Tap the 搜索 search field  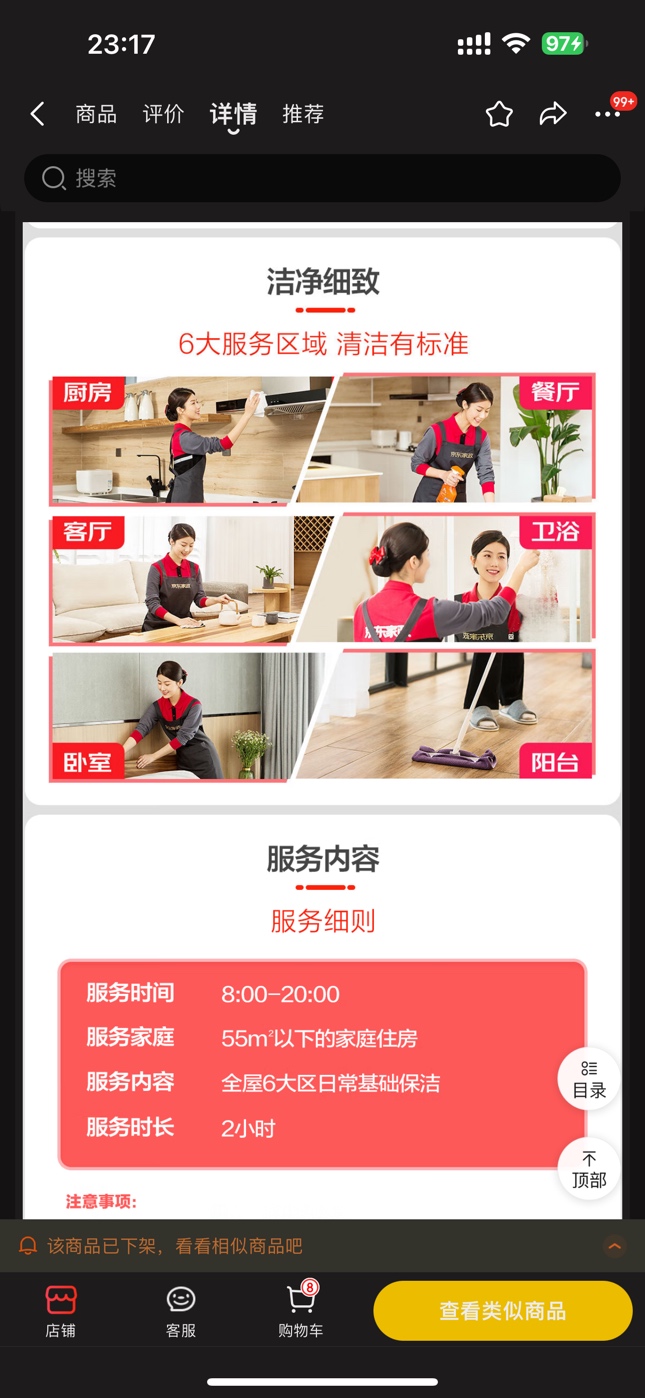(x=322, y=179)
